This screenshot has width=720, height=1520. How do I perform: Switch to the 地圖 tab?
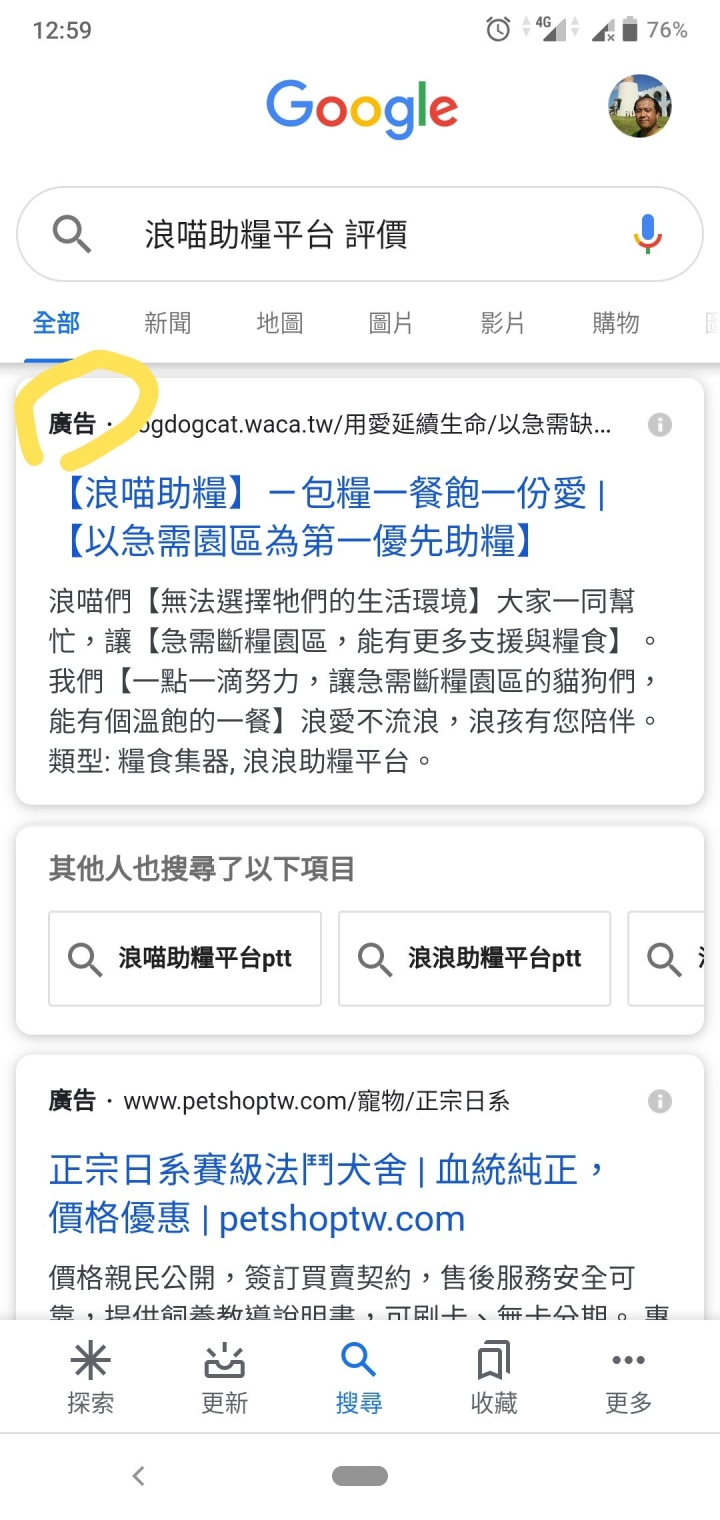pyautogui.click(x=279, y=323)
